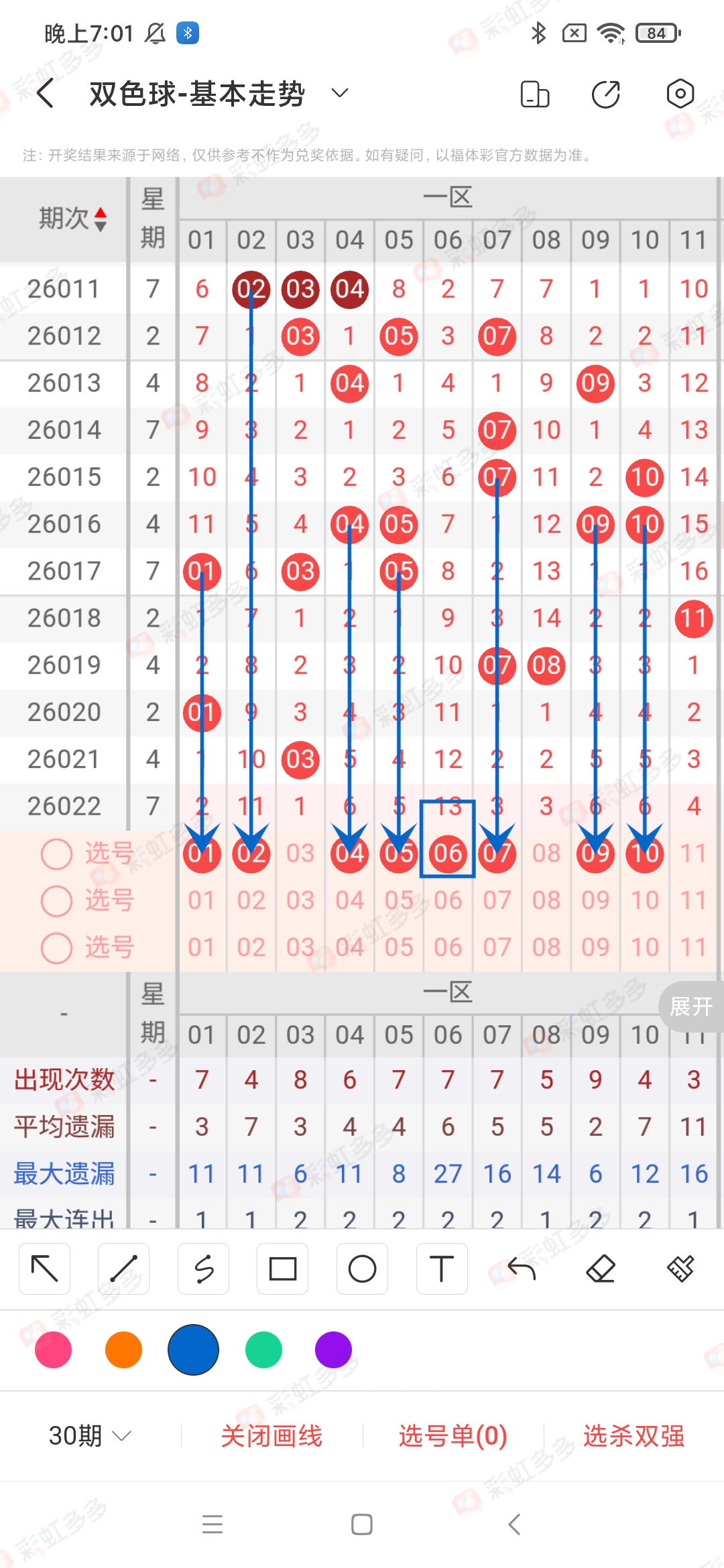
Task: Select the circle drawing tool
Action: coord(362,1268)
